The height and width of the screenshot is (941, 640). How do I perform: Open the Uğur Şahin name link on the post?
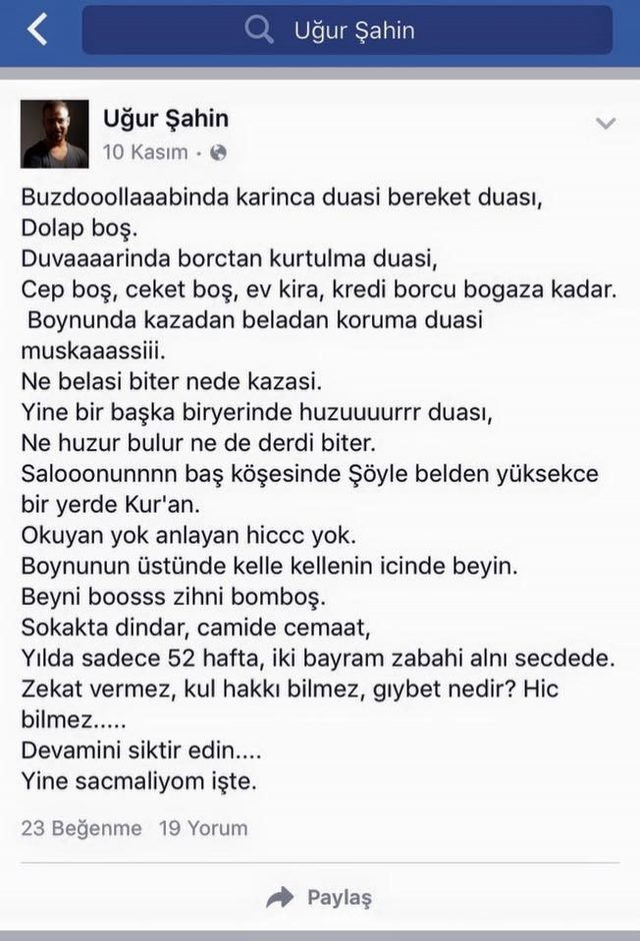[x=165, y=118]
